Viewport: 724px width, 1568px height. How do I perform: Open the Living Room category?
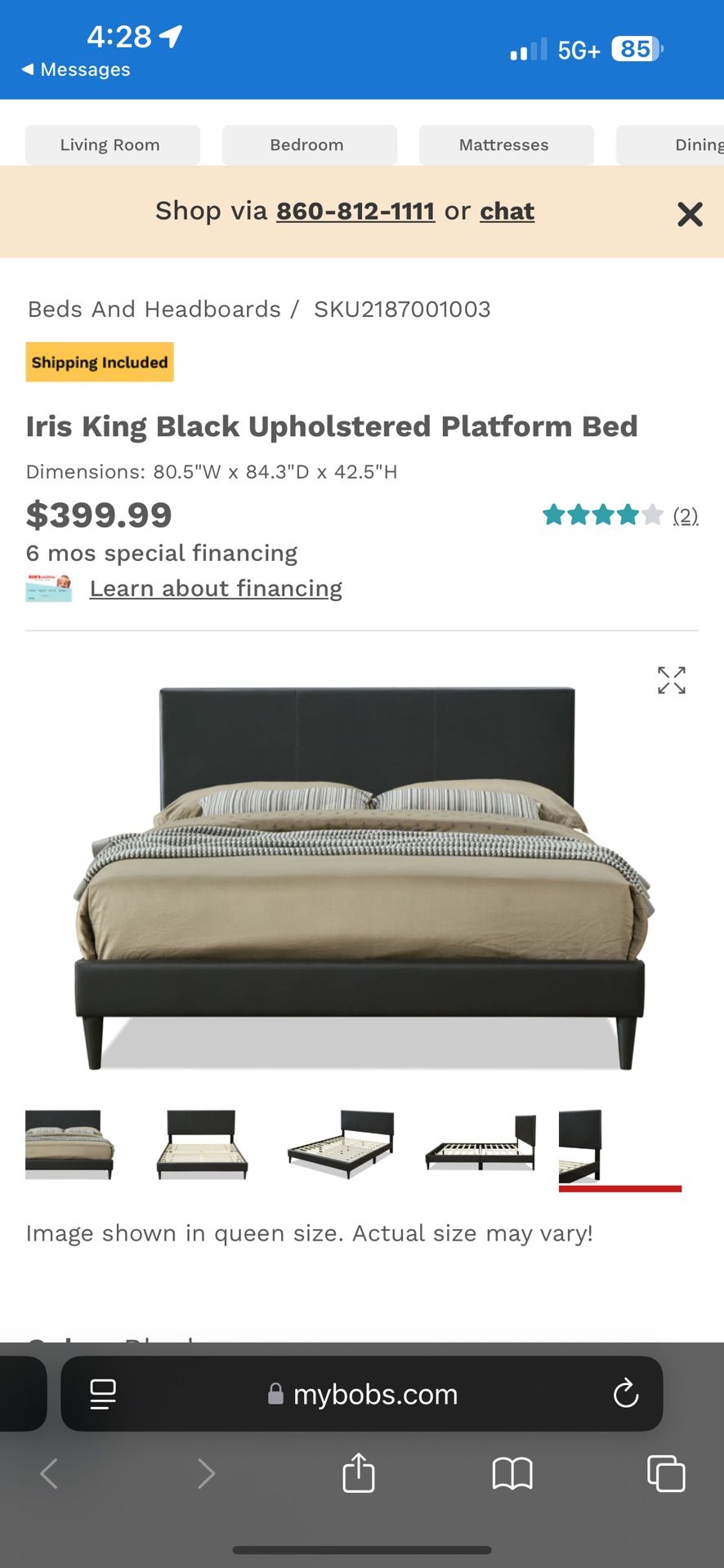click(x=111, y=145)
